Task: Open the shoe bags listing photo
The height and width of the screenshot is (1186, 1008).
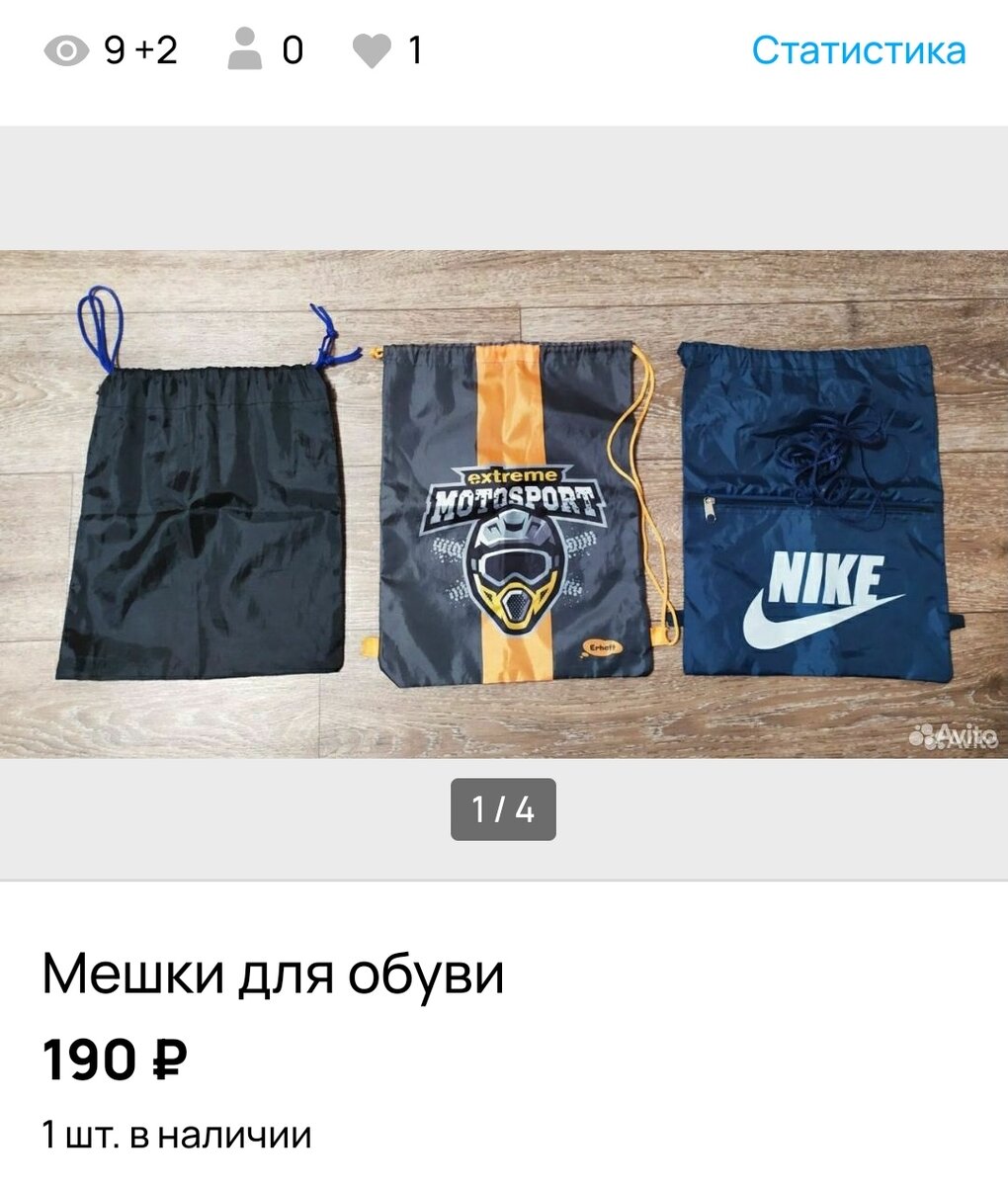Action: tap(504, 504)
